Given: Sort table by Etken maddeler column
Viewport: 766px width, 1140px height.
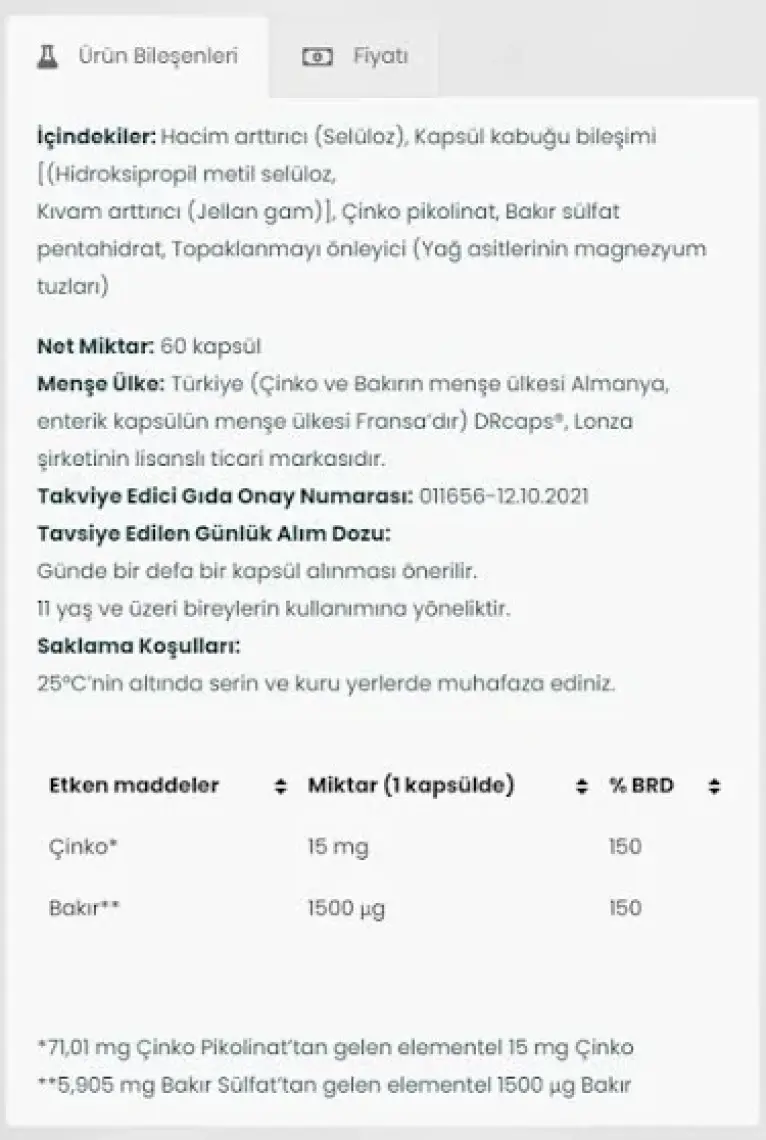Looking at the screenshot, I should [x=281, y=786].
